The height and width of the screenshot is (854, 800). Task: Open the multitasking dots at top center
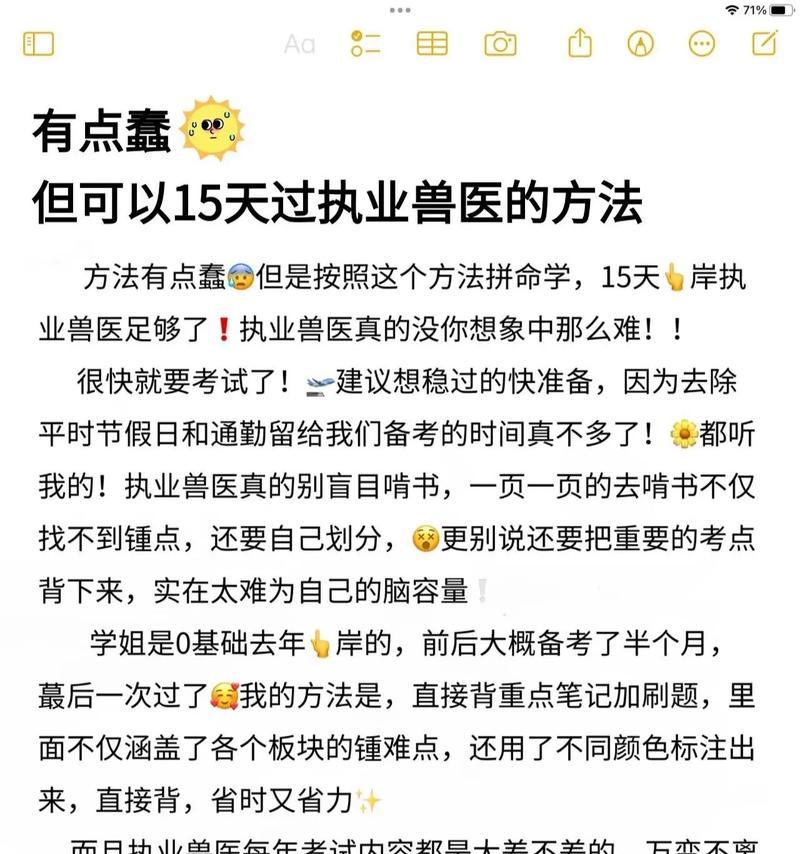click(x=400, y=9)
